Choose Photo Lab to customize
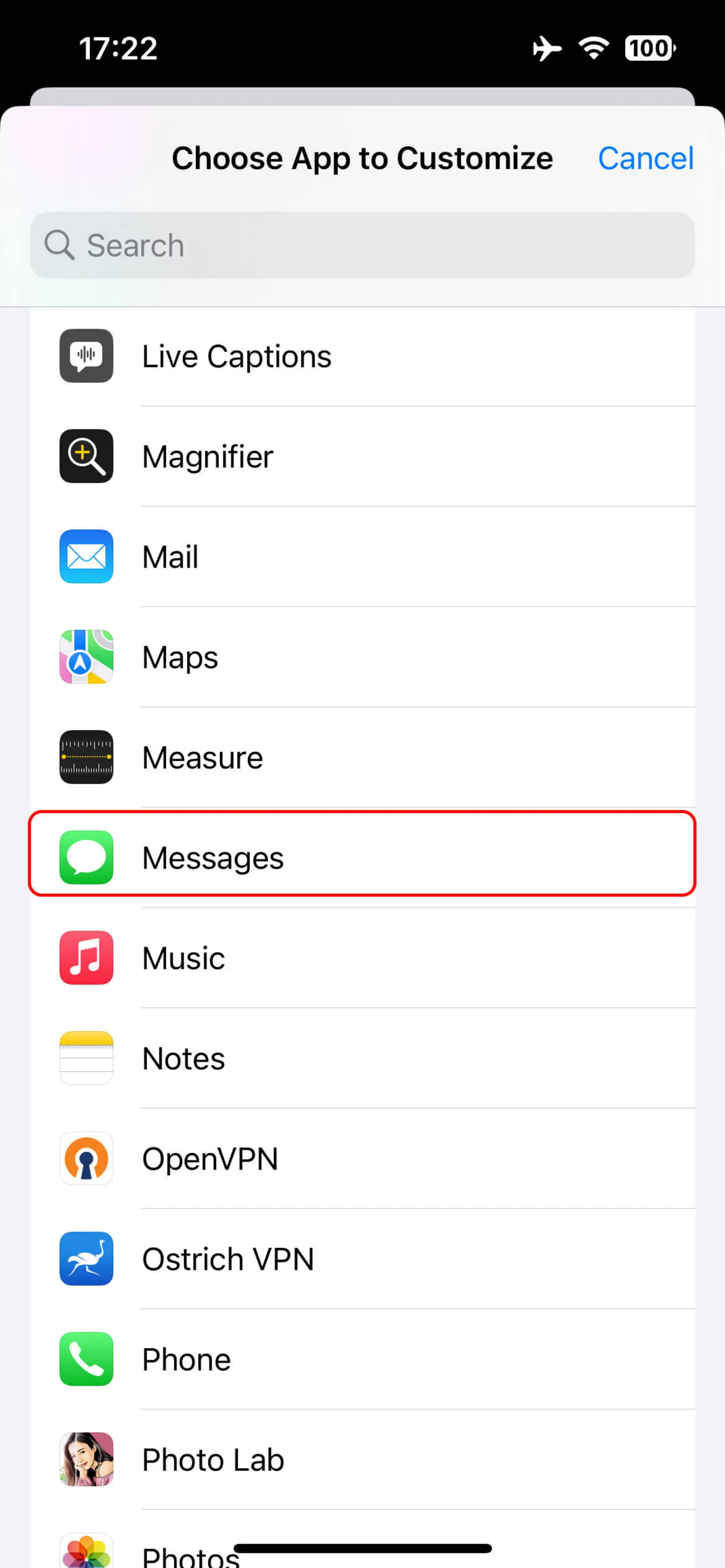Screen dimensions: 725x1568 coord(362,1460)
